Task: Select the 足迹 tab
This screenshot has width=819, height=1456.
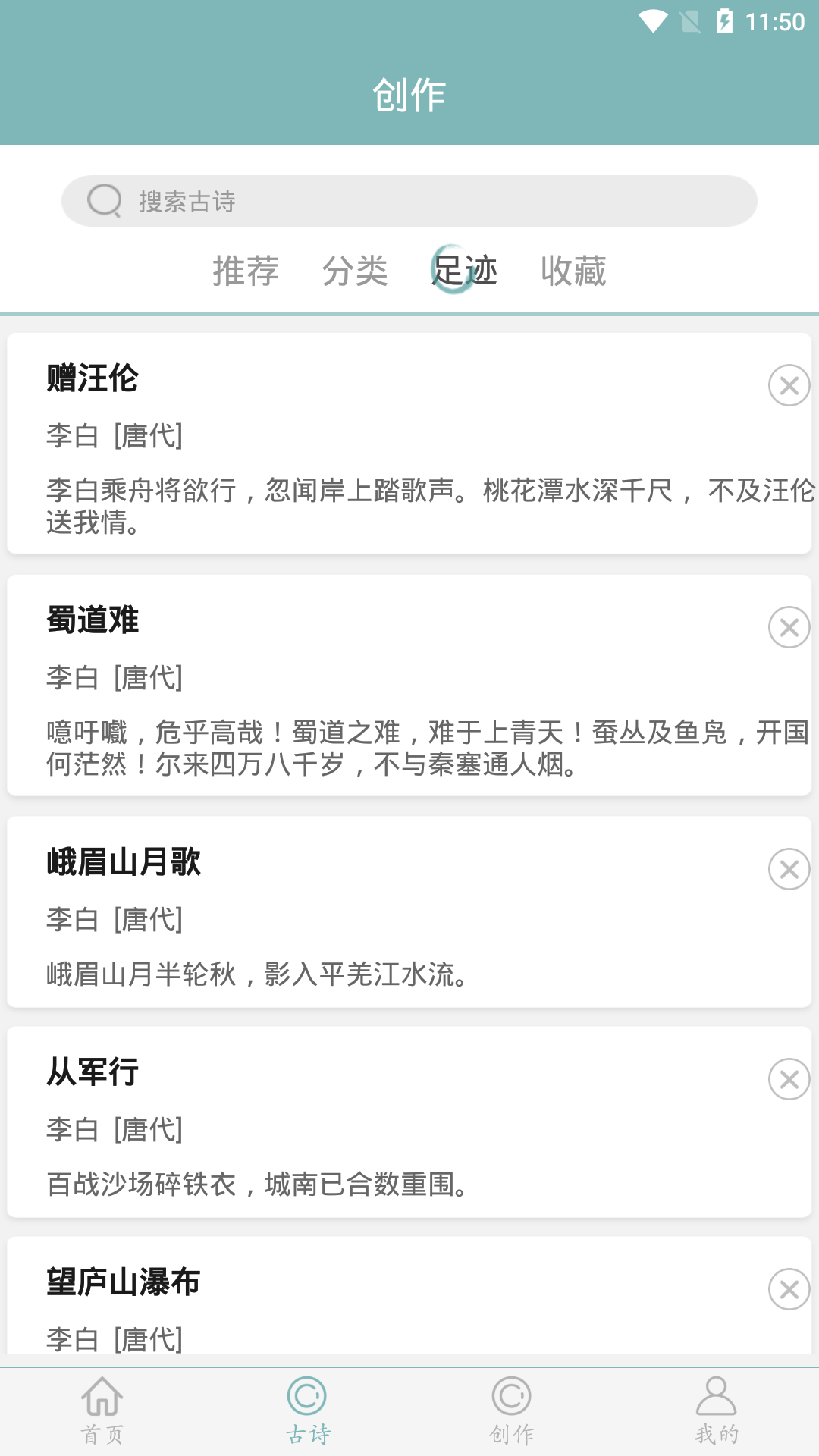Action: [464, 271]
